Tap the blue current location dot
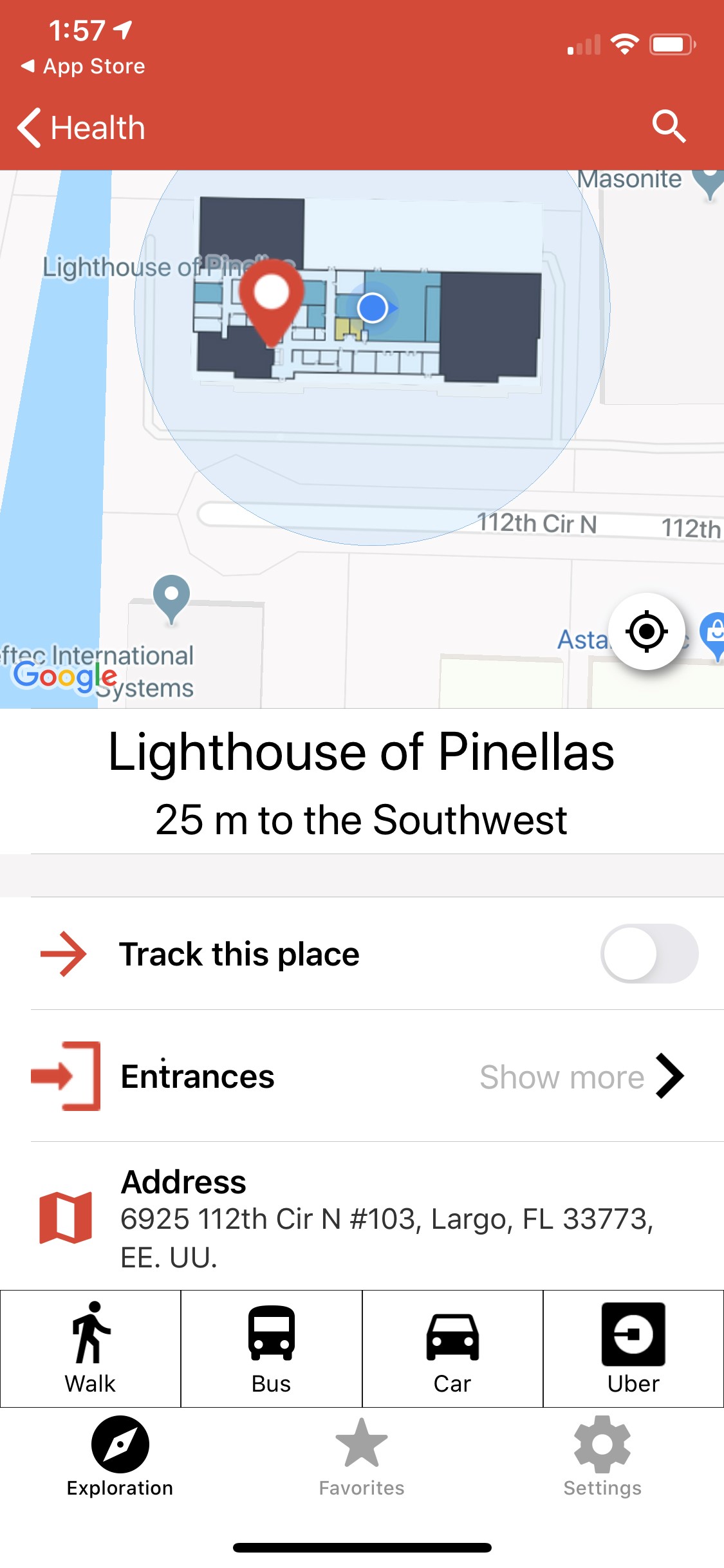This screenshot has width=724, height=1568. coord(373,309)
